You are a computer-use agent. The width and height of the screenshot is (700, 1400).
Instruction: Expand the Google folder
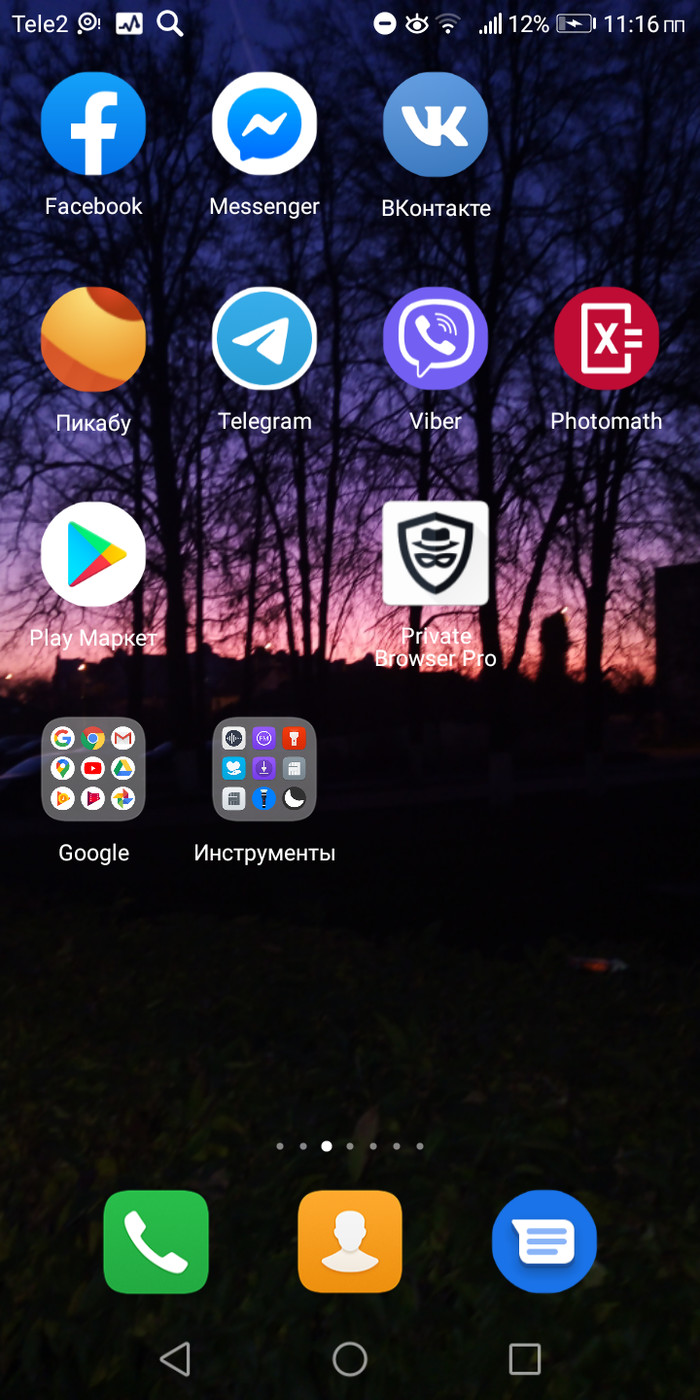(x=93, y=769)
